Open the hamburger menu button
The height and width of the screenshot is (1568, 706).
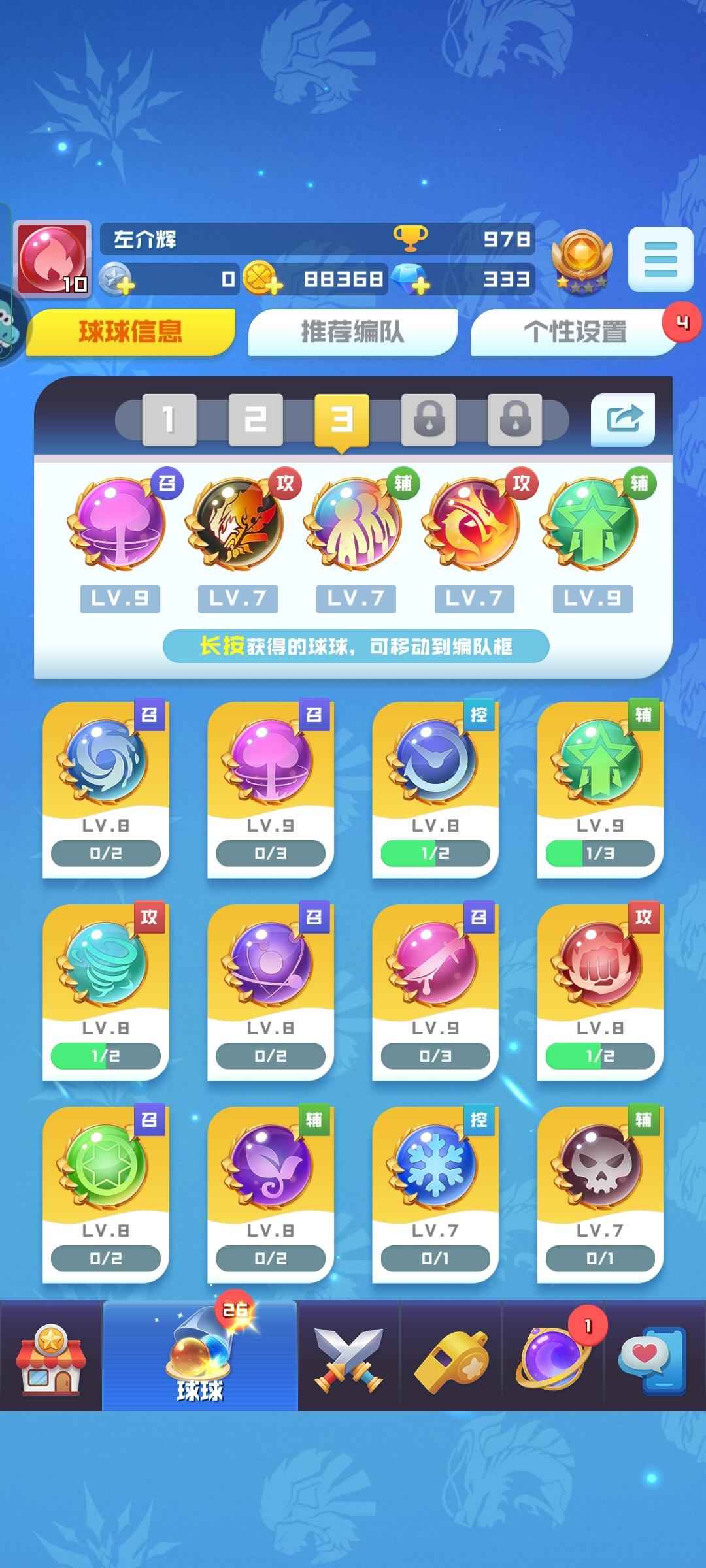(x=660, y=259)
